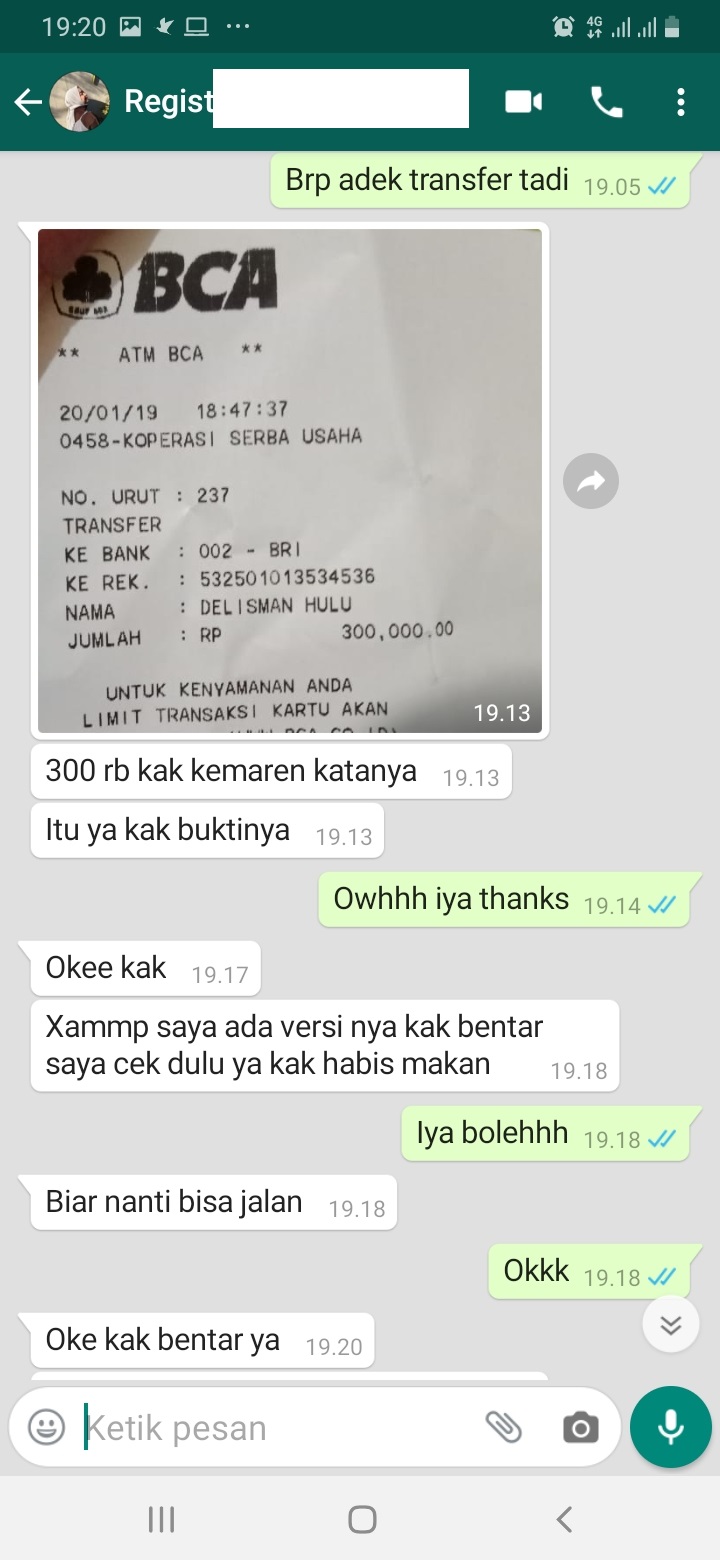The image size is (720, 1560).
Task: Open the recent apps view
Action: click(161, 1520)
